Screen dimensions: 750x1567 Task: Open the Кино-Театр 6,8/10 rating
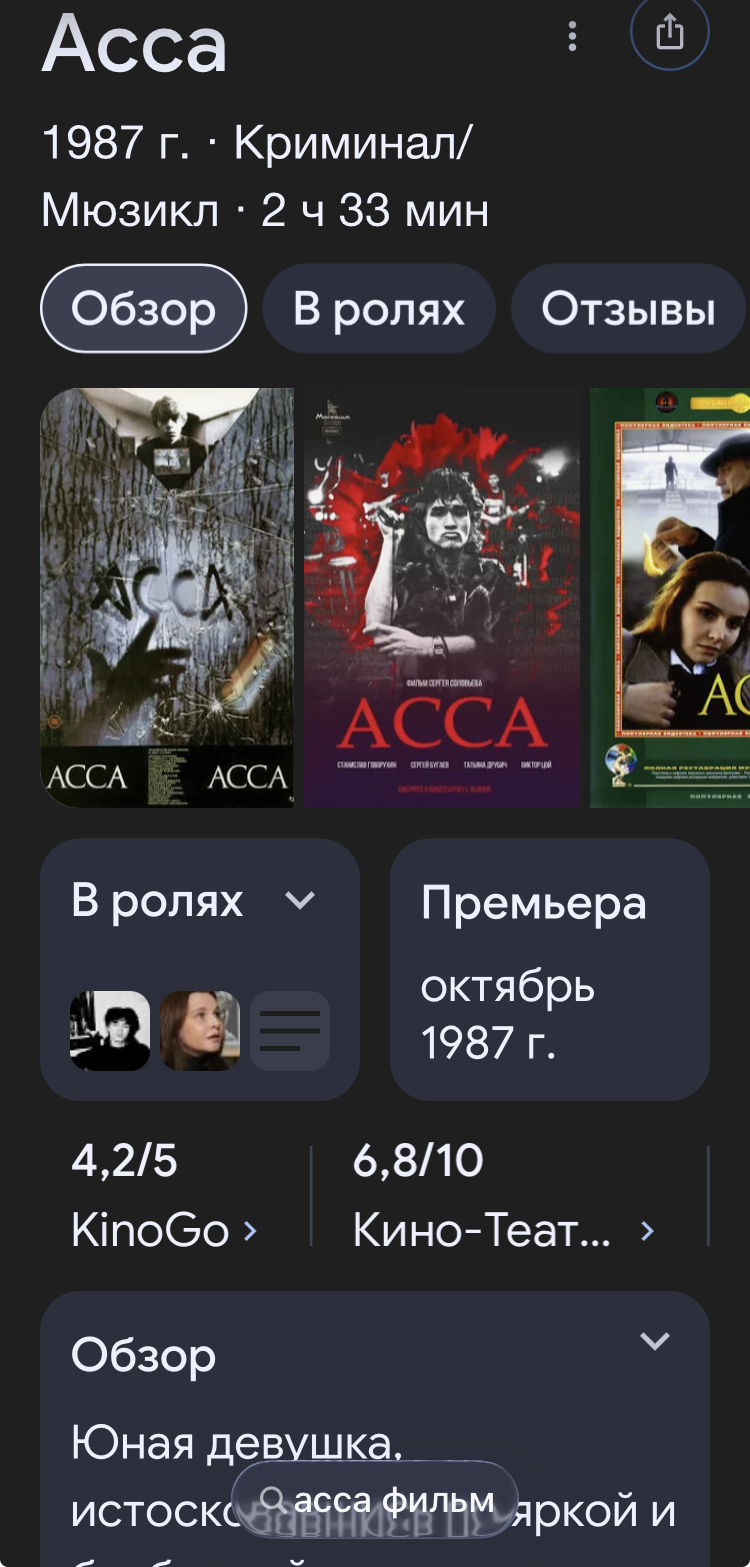pos(503,1197)
